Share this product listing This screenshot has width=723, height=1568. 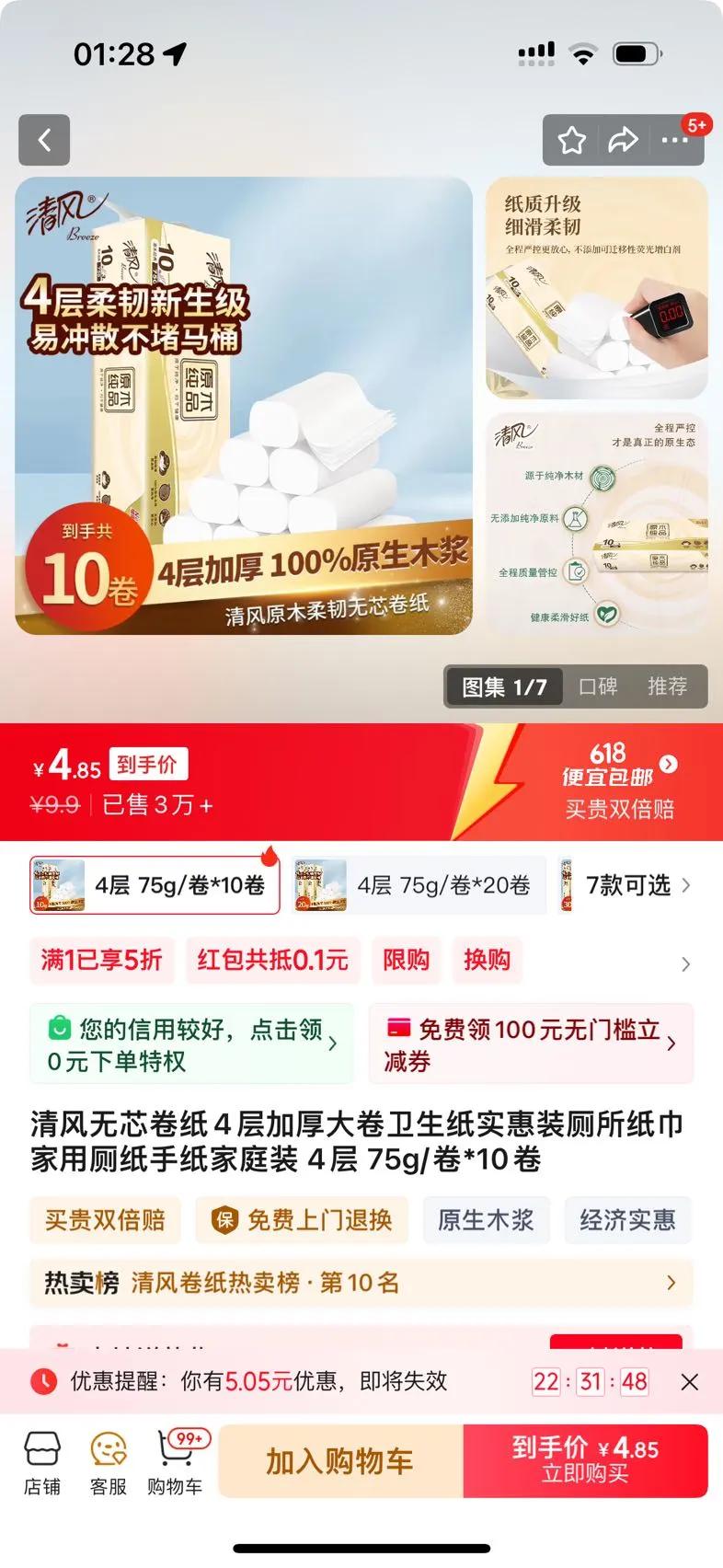pyautogui.click(x=623, y=140)
